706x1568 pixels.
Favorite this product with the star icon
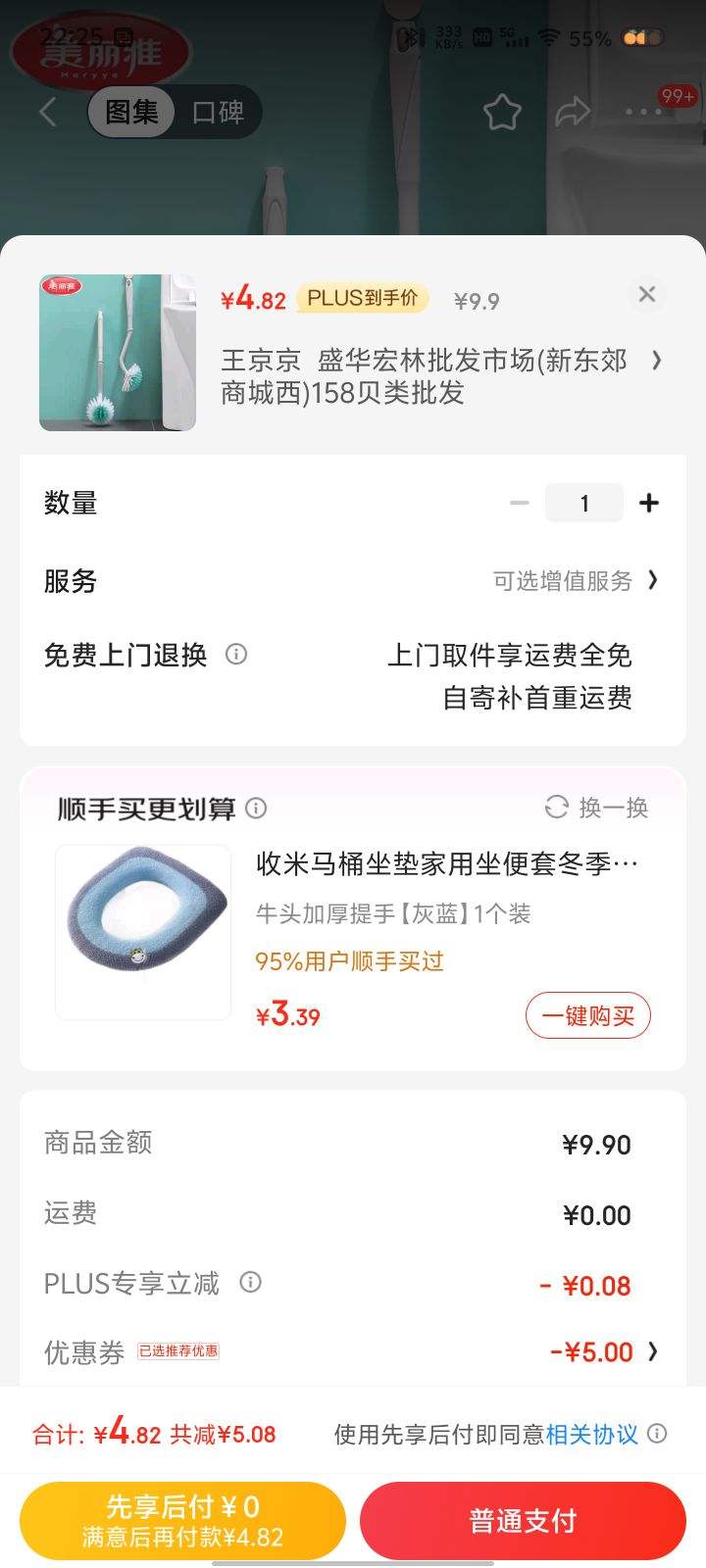[502, 112]
